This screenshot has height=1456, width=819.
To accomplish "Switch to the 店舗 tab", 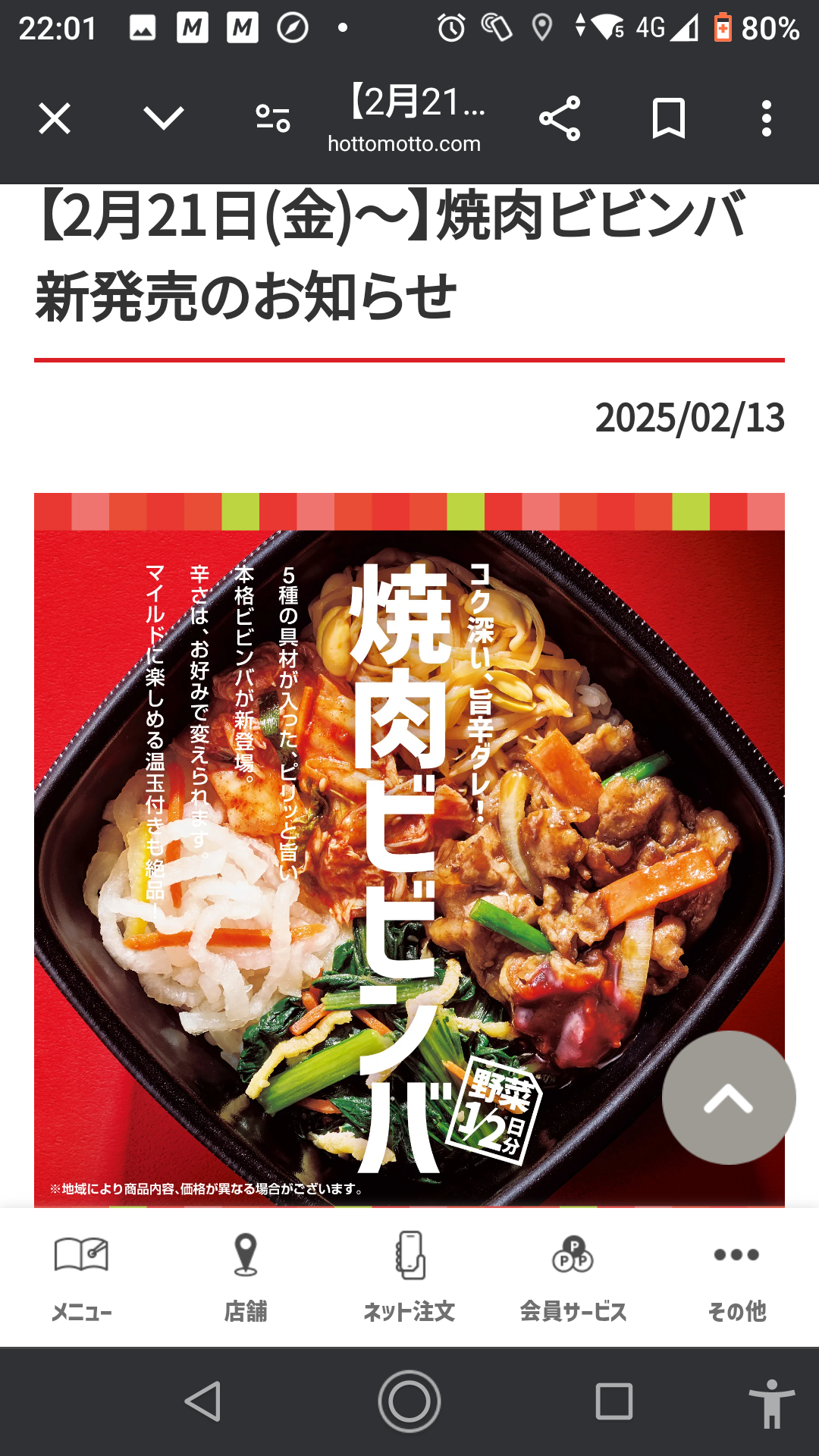I will point(246,1277).
